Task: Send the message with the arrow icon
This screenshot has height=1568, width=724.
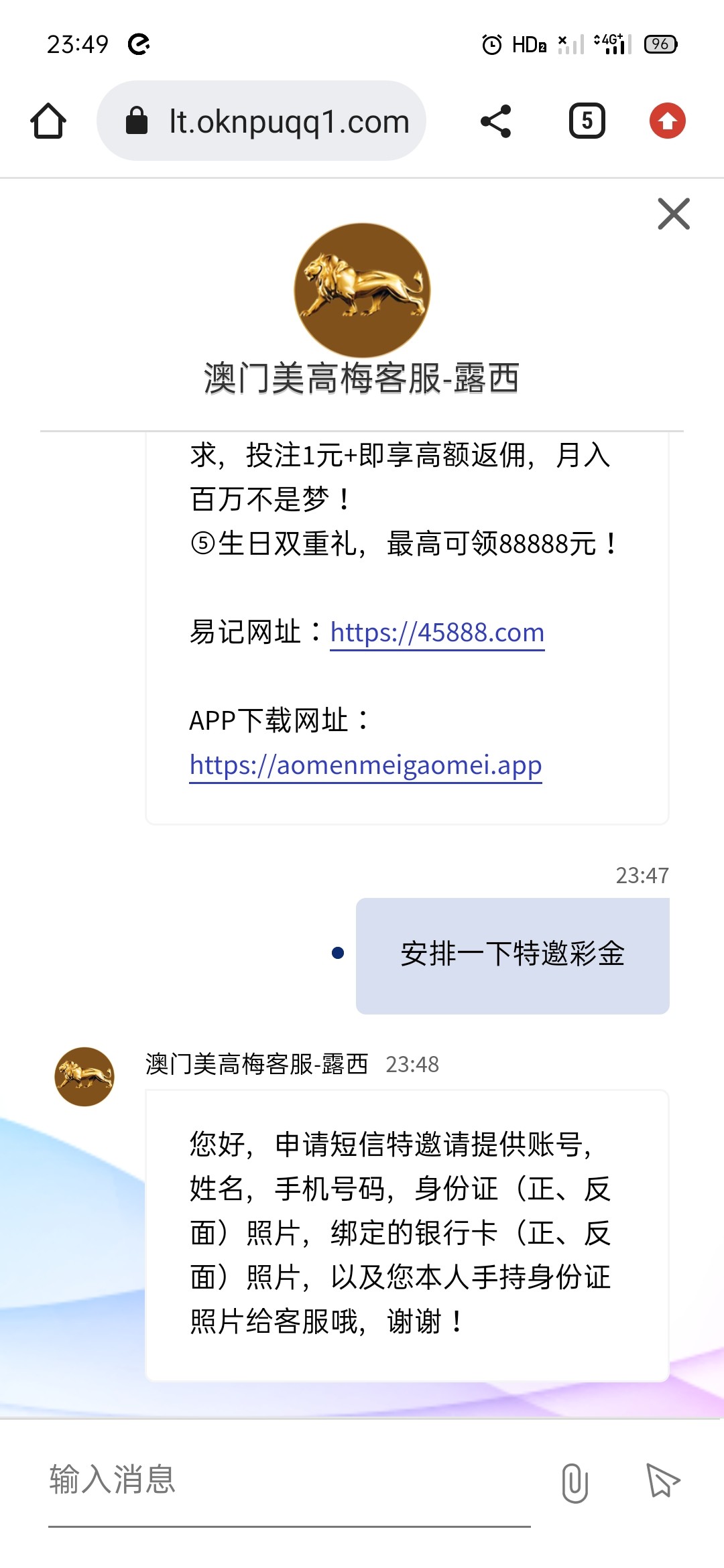Action: coord(662,1481)
